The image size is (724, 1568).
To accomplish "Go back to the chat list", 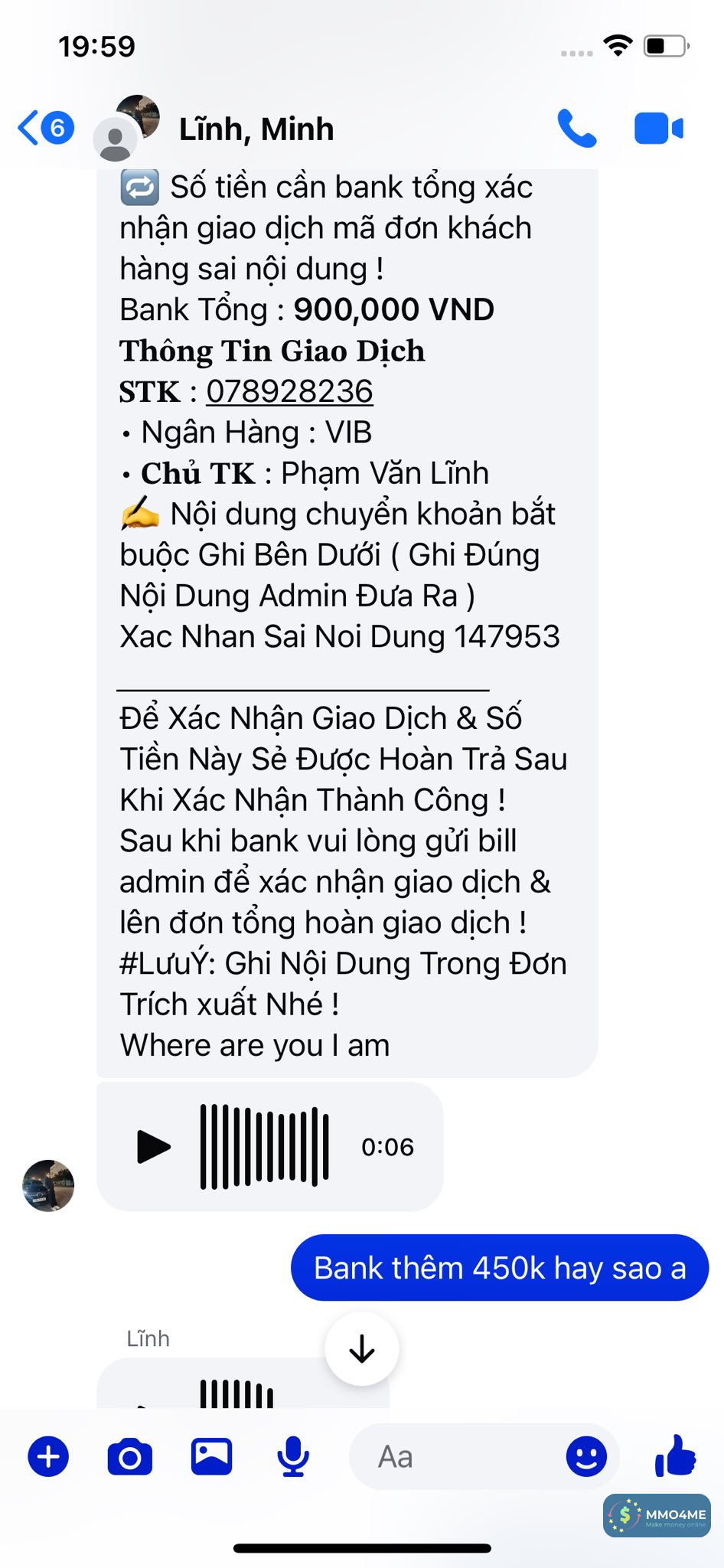I will tap(44, 128).
